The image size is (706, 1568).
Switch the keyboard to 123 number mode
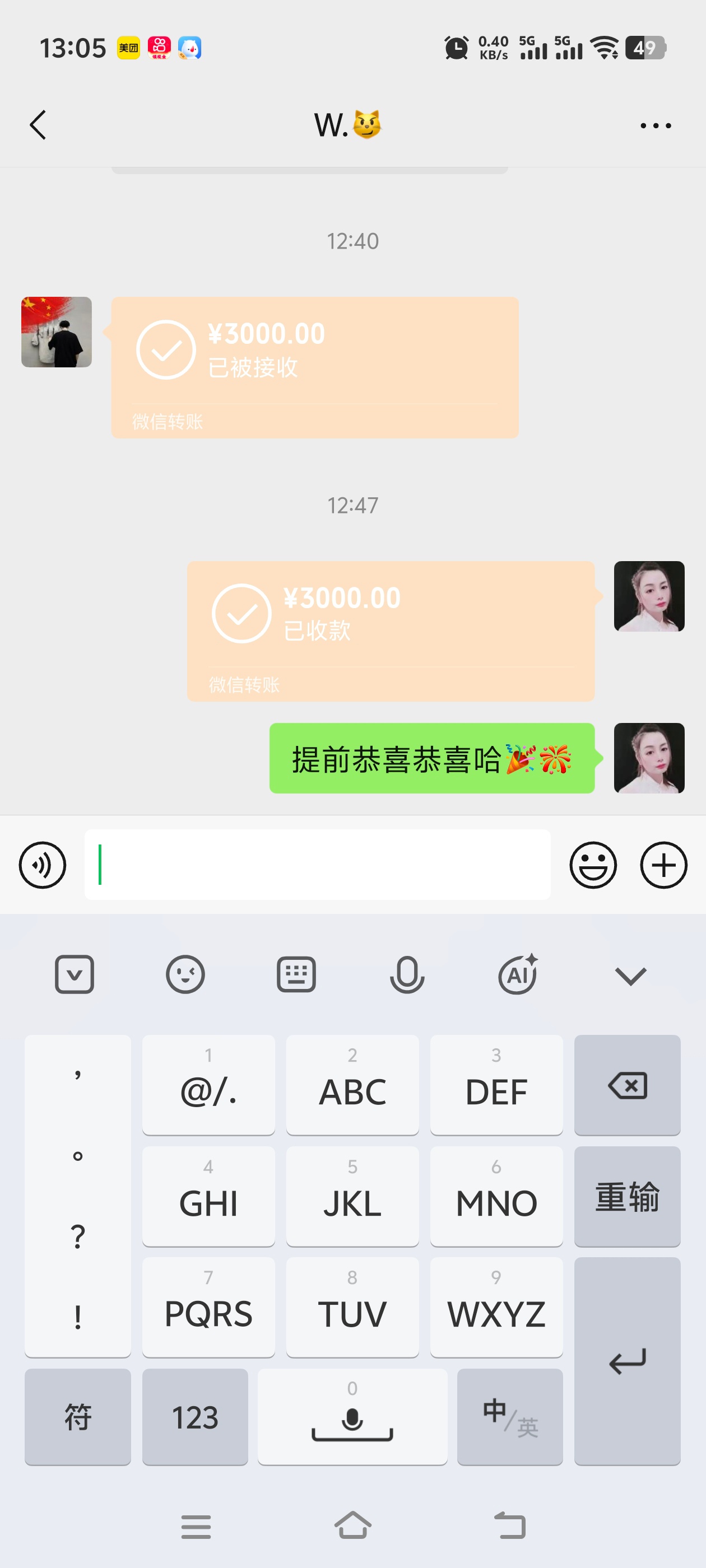[195, 1417]
